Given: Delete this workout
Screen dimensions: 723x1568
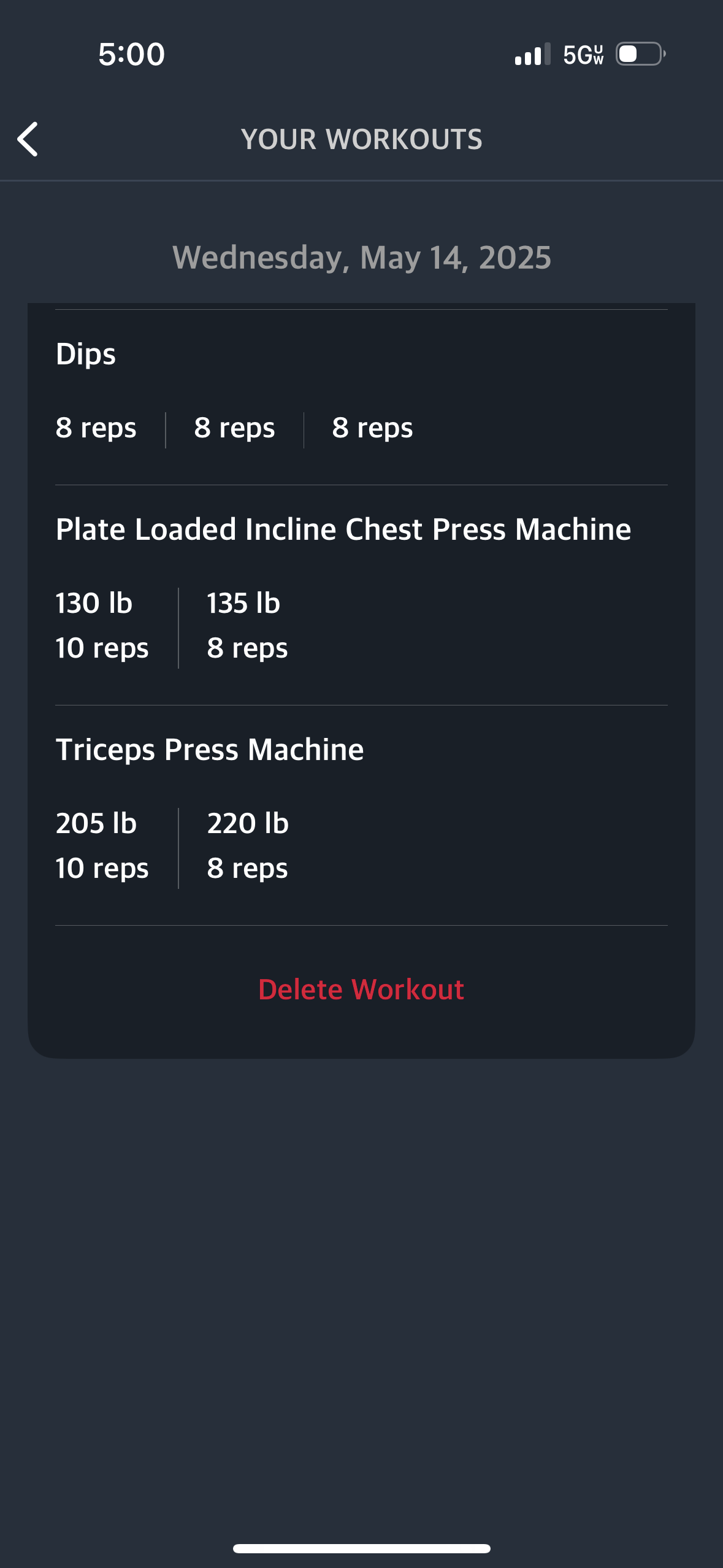Looking at the screenshot, I should [361, 990].
